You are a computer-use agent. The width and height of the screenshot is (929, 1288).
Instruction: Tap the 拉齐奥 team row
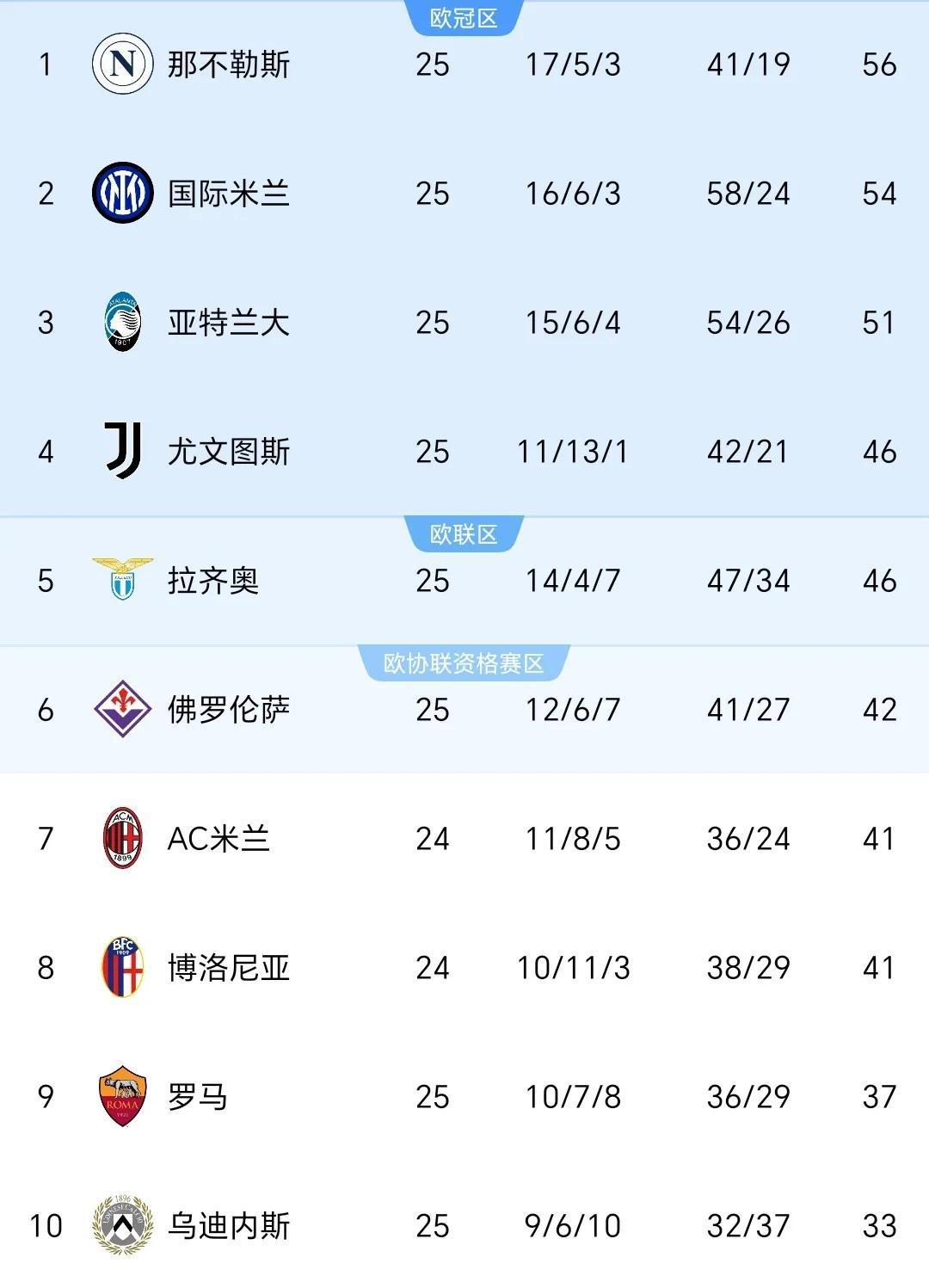click(x=213, y=581)
